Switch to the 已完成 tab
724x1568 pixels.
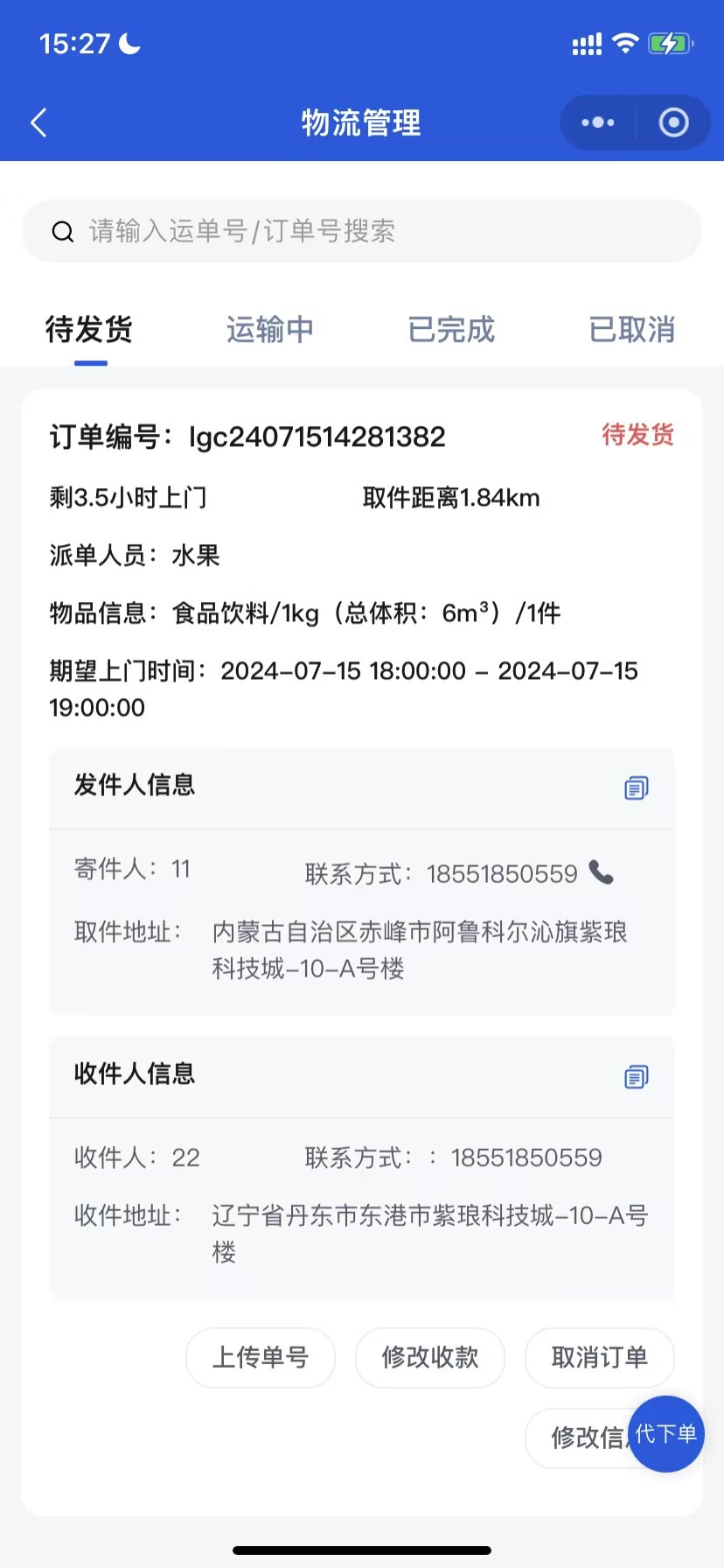[451, 330]
